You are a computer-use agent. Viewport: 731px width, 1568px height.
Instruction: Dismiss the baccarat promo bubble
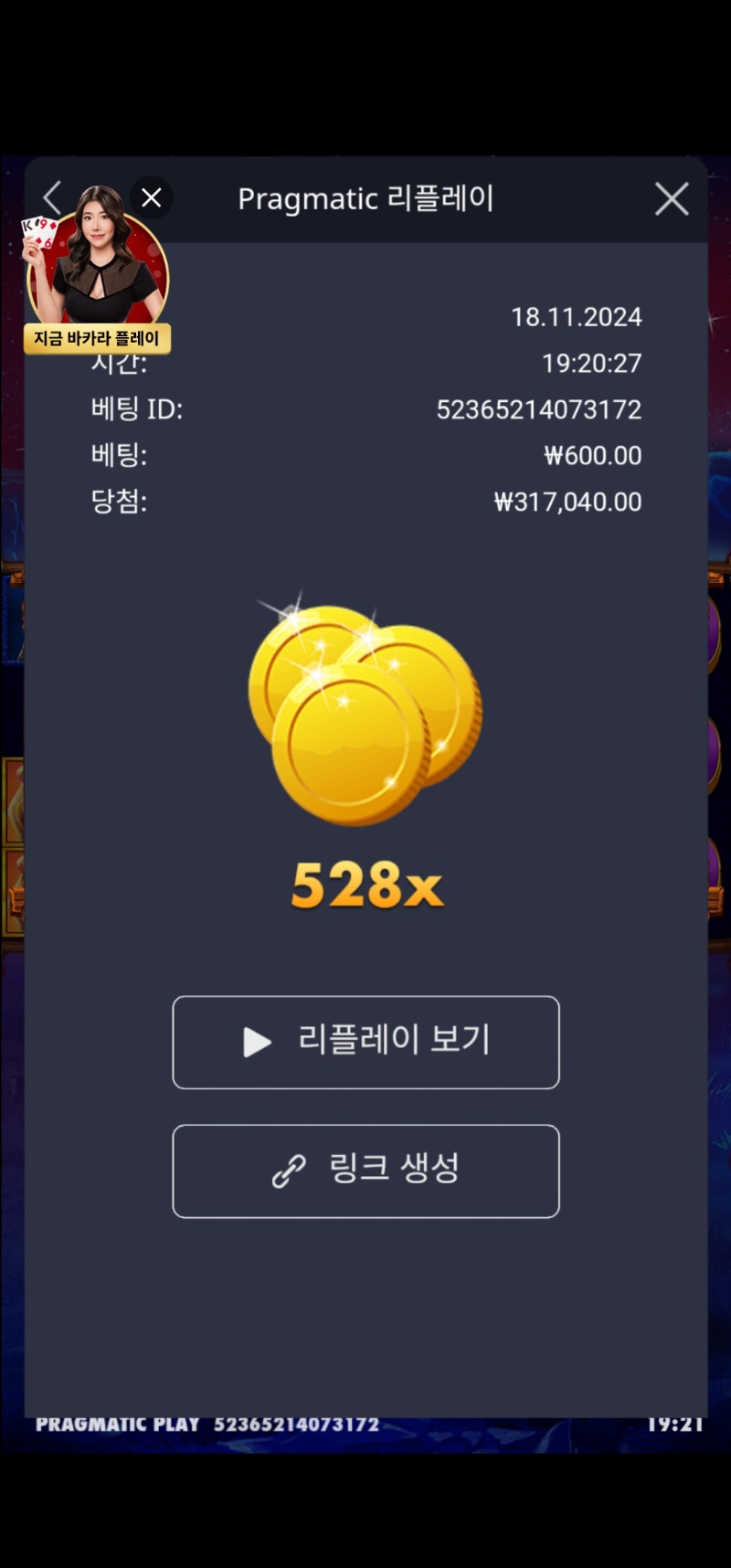[x=152, y=197]
